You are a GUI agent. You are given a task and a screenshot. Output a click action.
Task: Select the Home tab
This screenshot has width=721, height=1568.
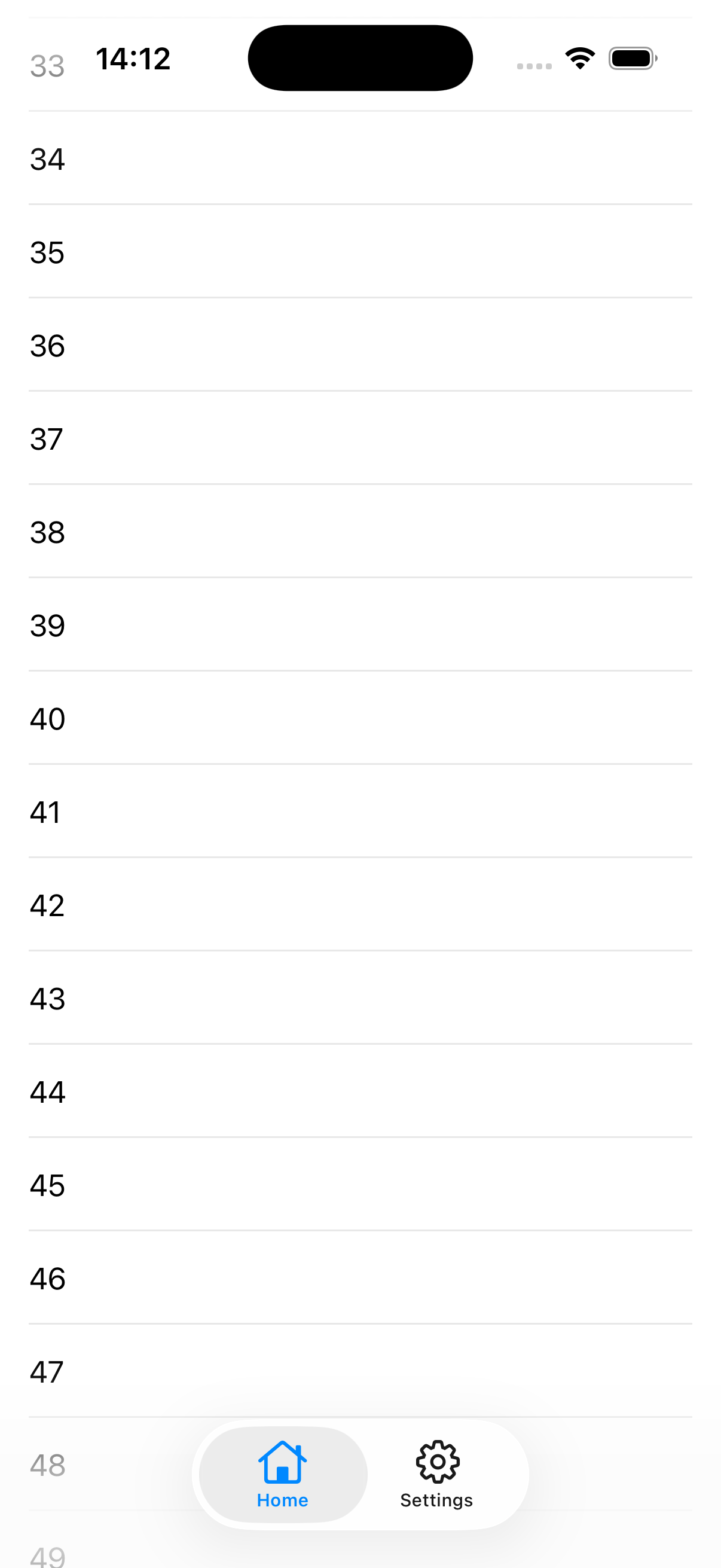pyautogui.click(x=283, y=1474)
